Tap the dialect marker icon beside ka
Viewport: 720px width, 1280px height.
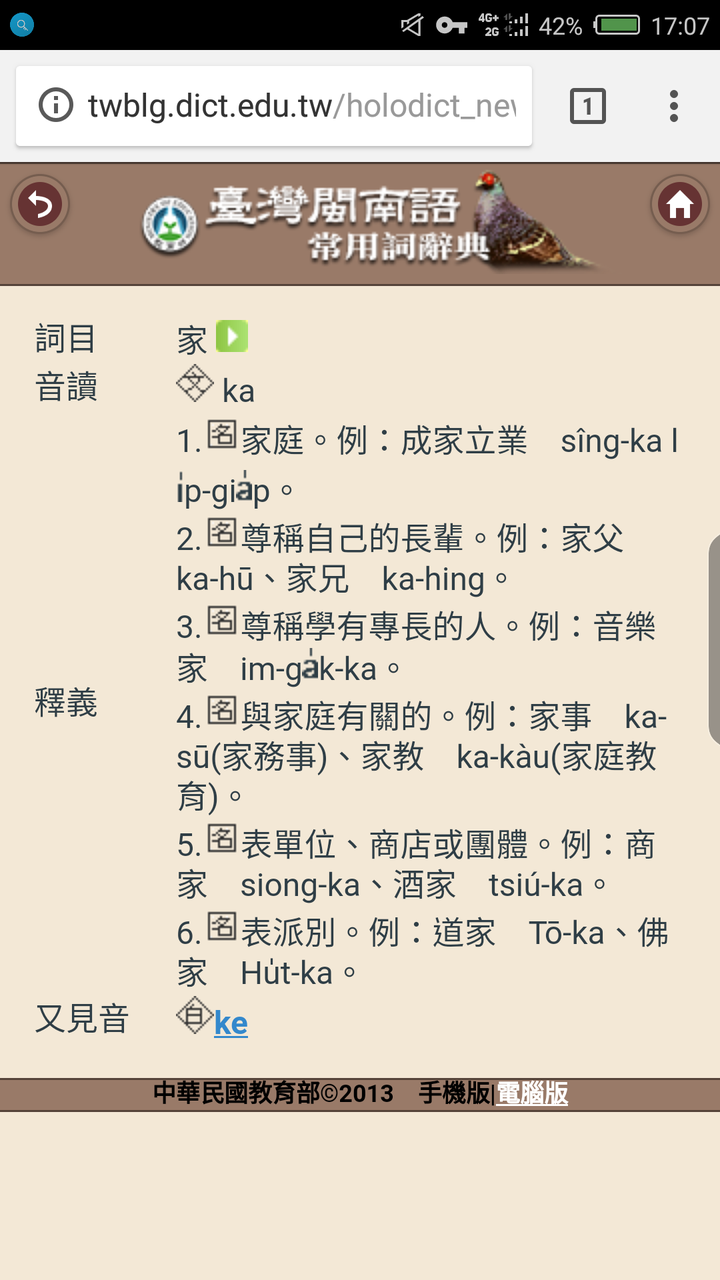[x=196, y=382]
